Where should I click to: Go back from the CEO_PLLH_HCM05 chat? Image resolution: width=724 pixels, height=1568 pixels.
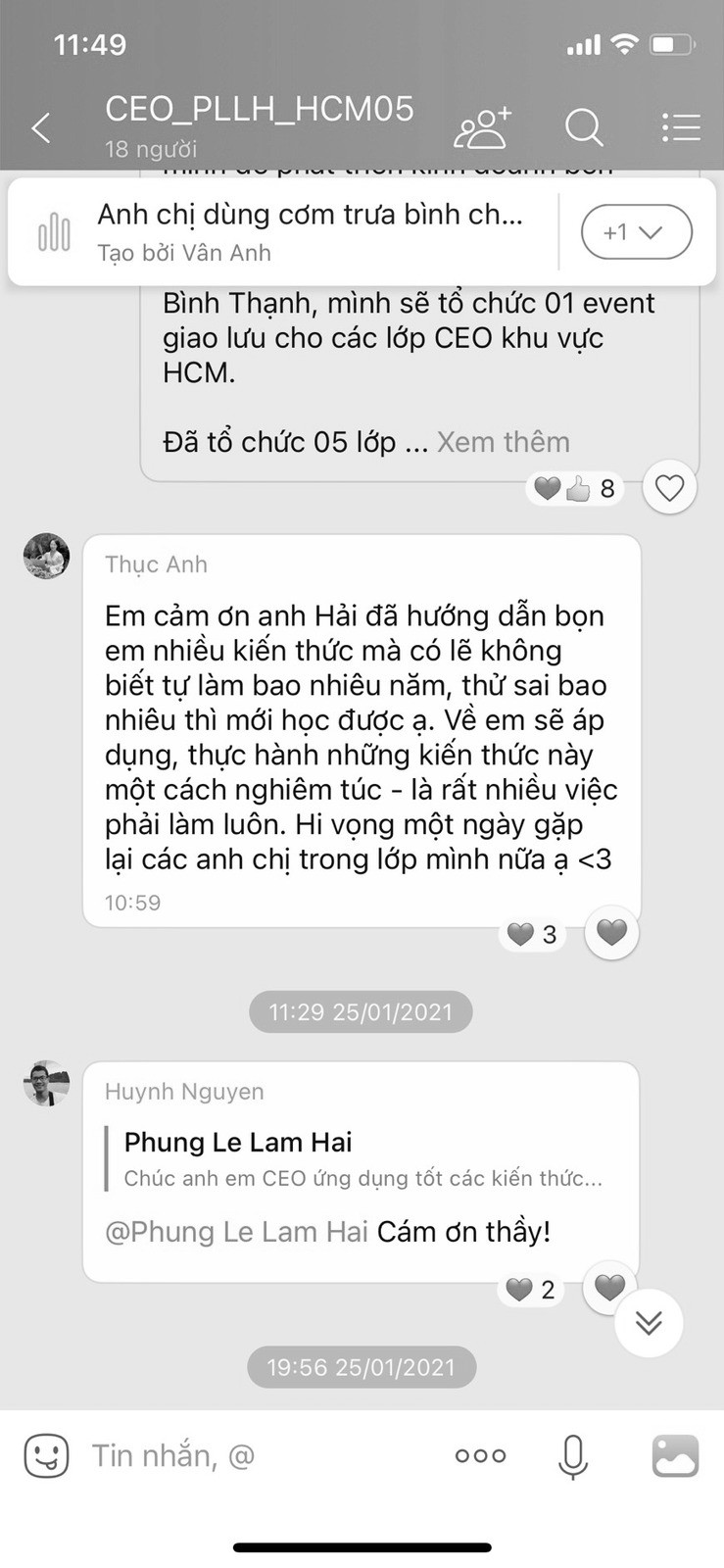(x=41, y=127)
